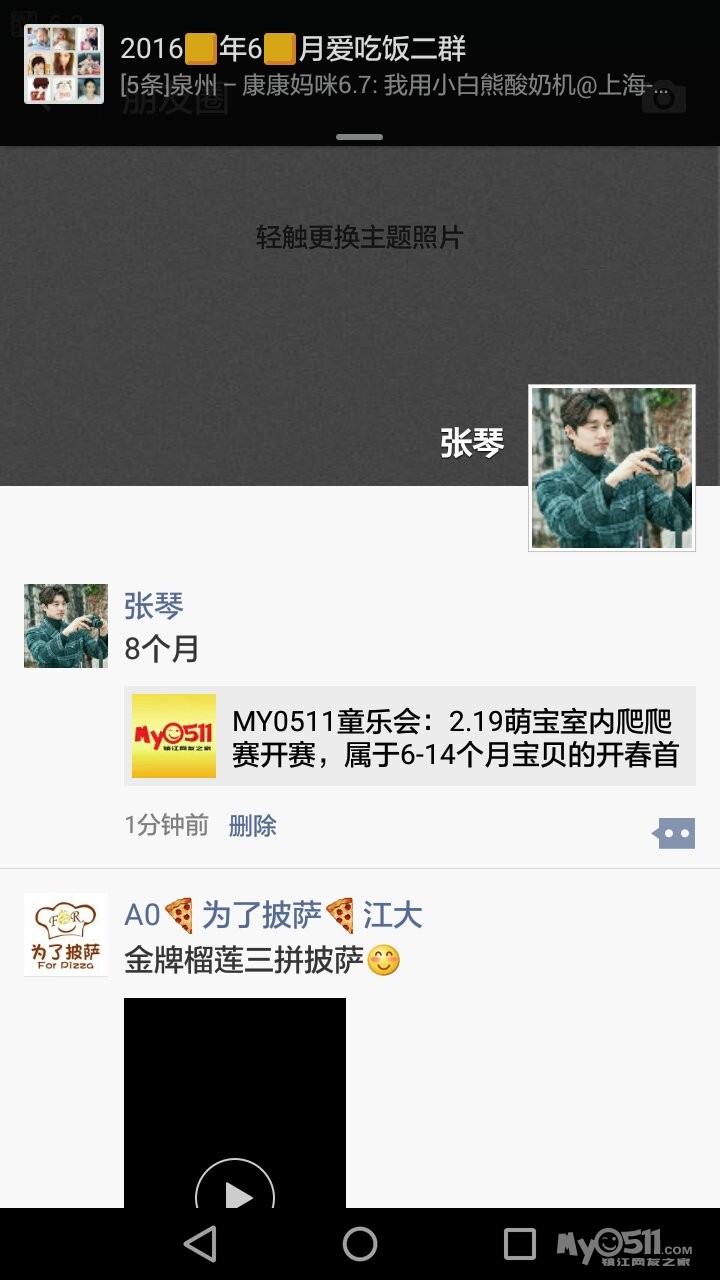Go back with the system back button
Screen dimensions: 720x1280
(x=200, y=1244)
